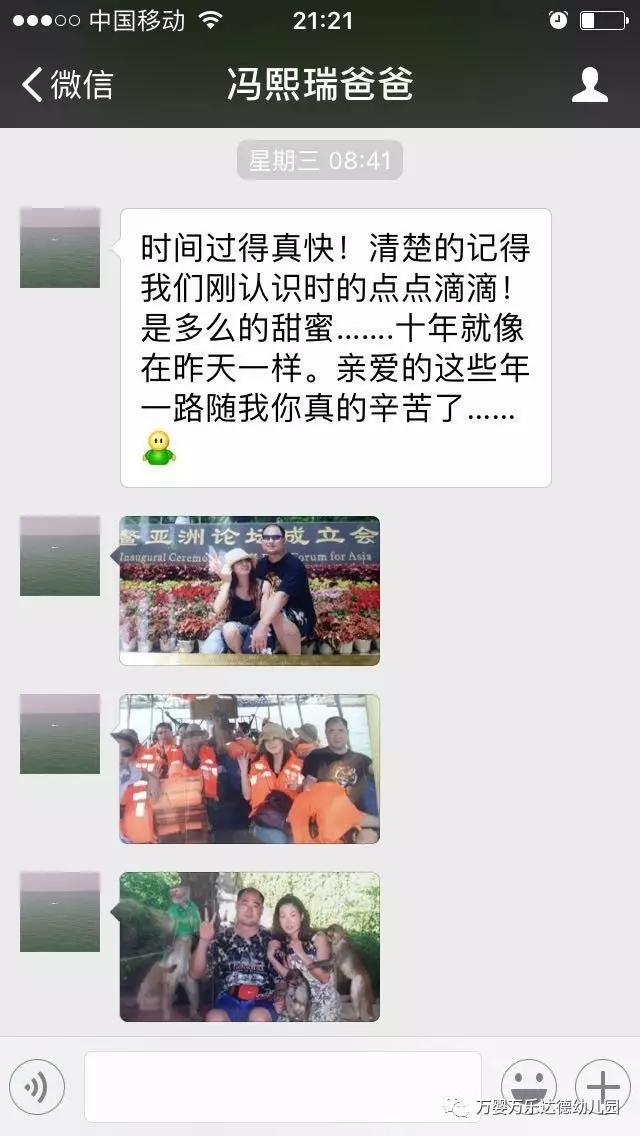Open chat details via the profile icon
Viewport: 640px width, 1136px height.
[x=589, y=85]
